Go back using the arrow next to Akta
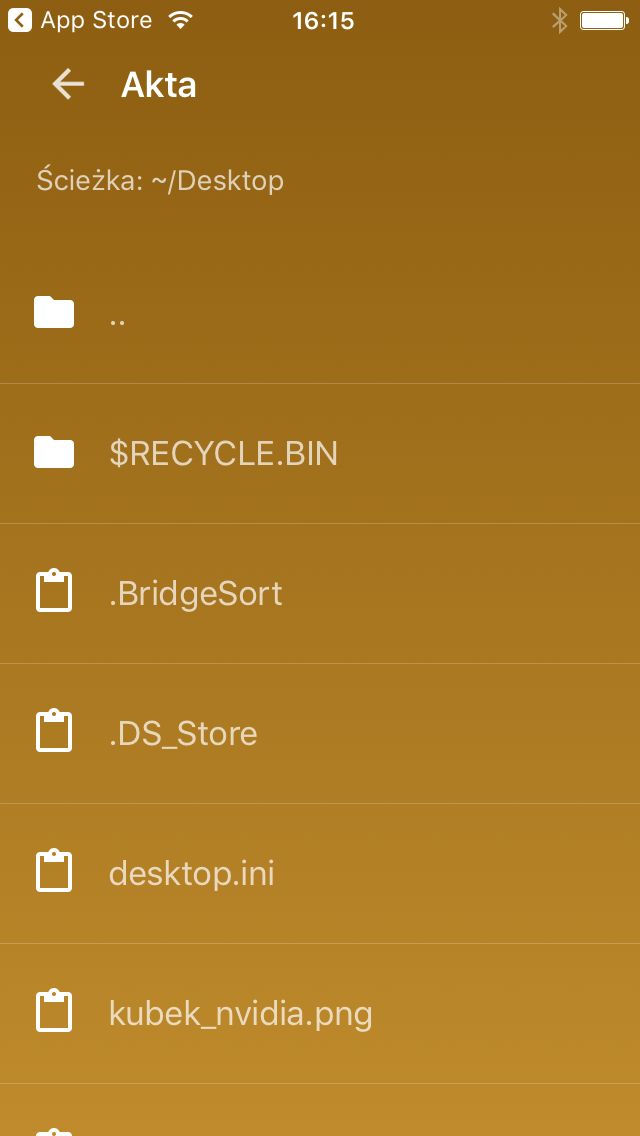The height and width of the screenshot is (1136, 640). click(x=68, y=85)
